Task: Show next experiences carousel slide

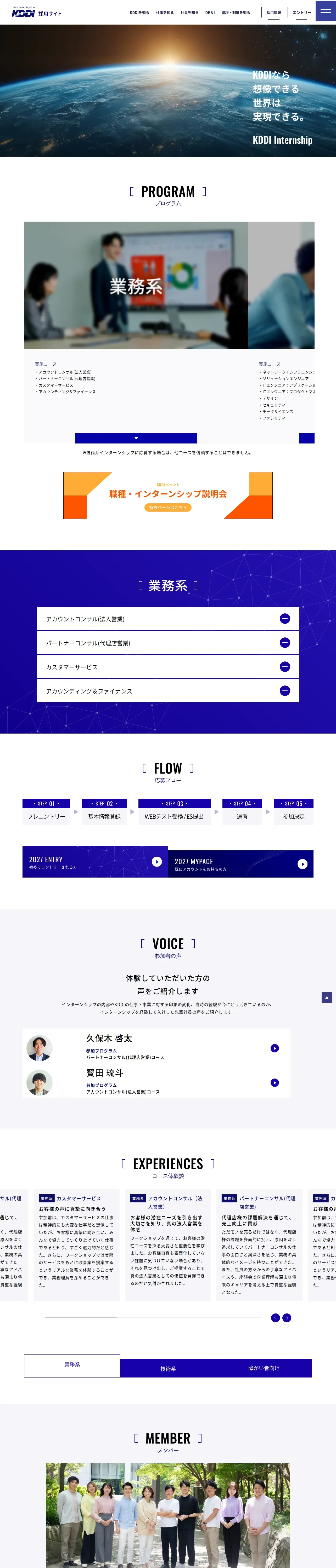Action: 287,1318
